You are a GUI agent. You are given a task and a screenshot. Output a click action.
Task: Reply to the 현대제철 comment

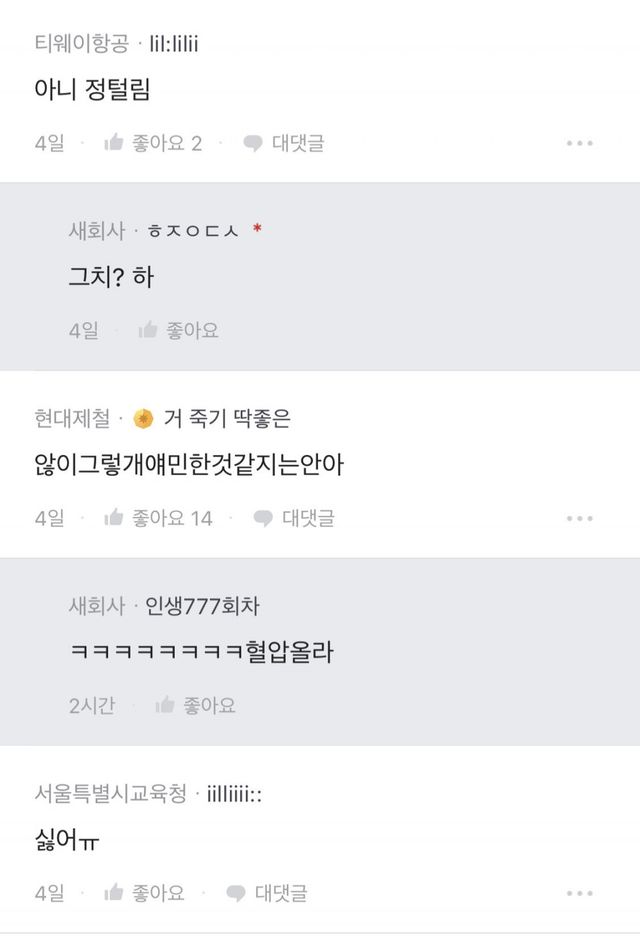[x=294, y=518]
